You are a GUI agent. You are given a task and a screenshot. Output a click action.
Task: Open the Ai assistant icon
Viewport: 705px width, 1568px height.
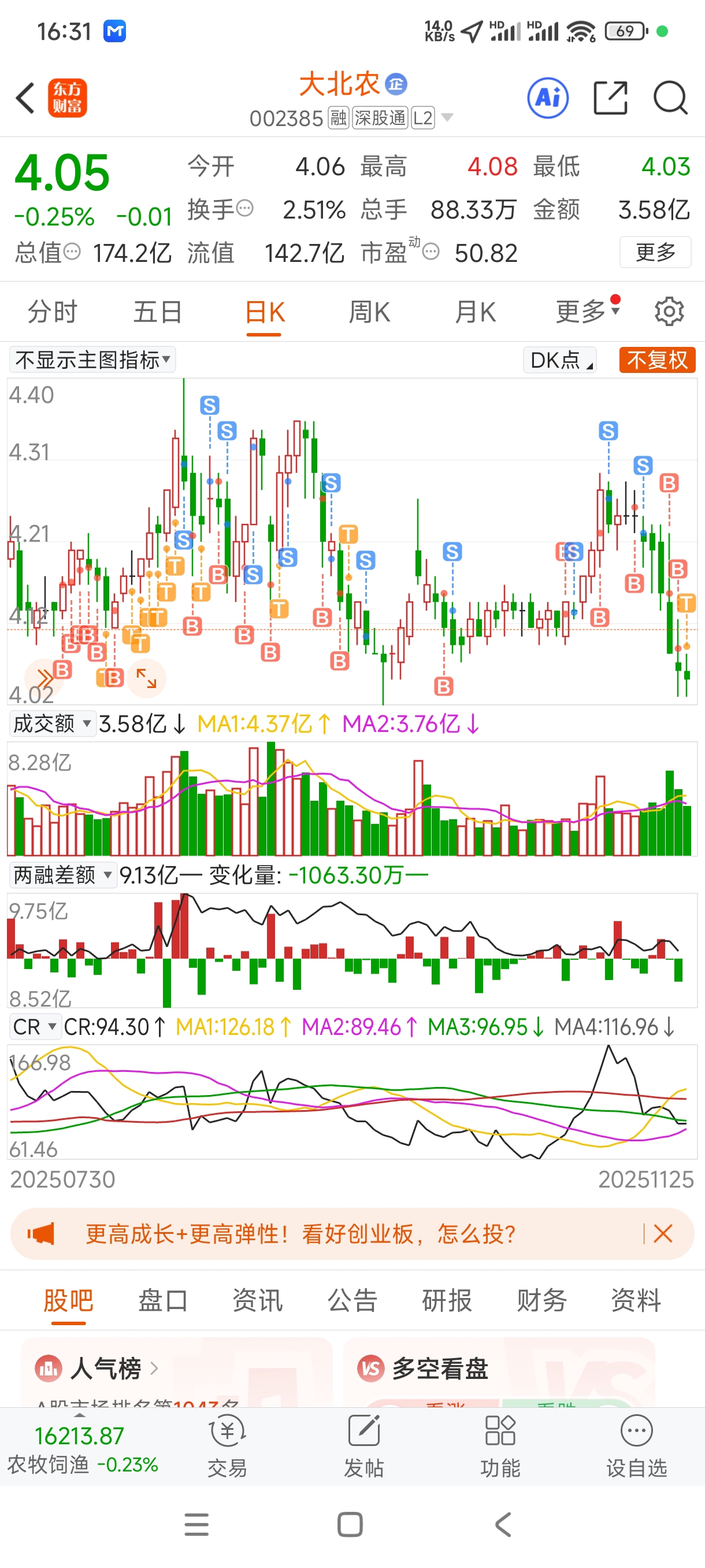click(x=547, y=97)
